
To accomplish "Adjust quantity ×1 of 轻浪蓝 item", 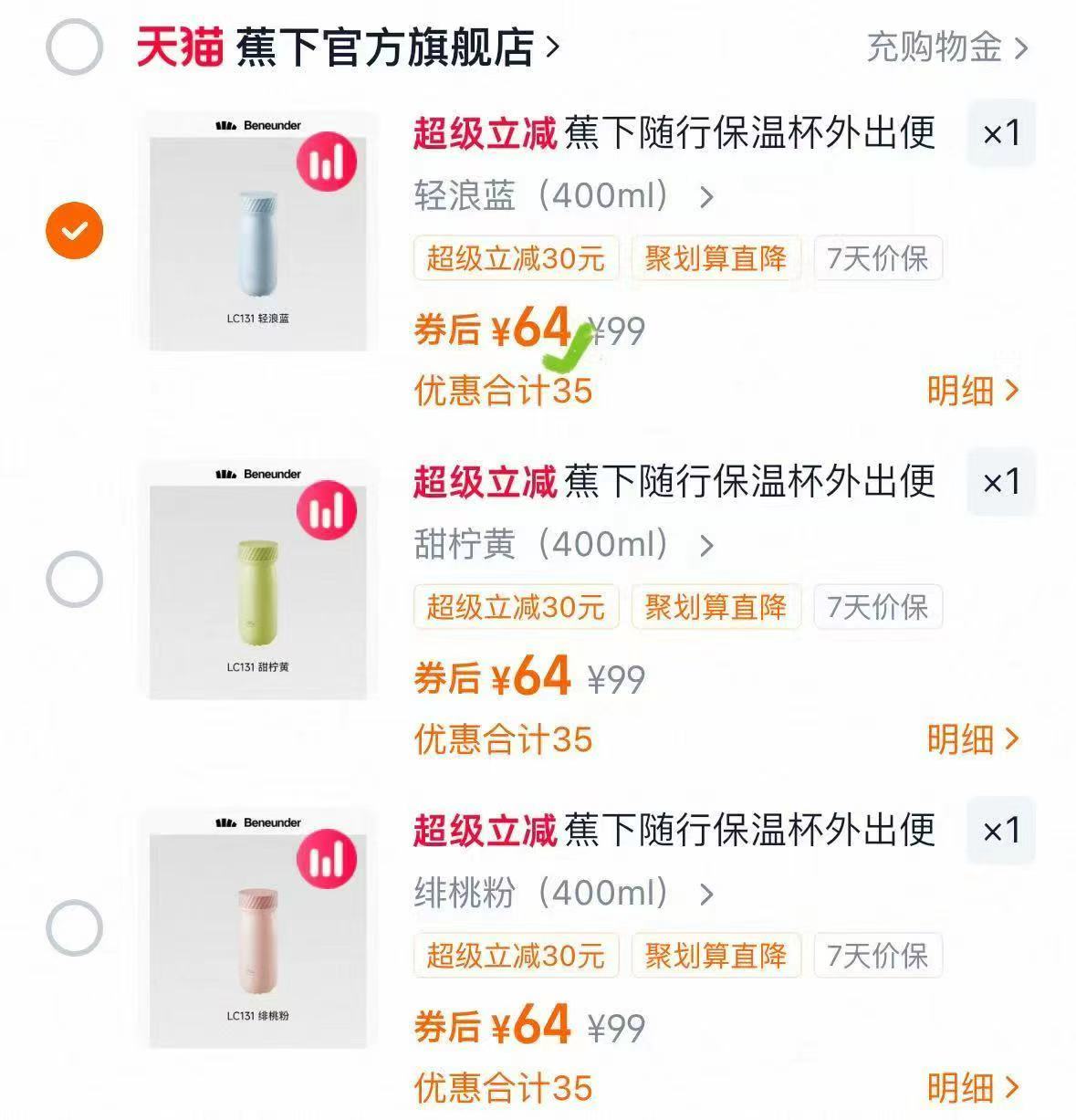I will 1000,133.
